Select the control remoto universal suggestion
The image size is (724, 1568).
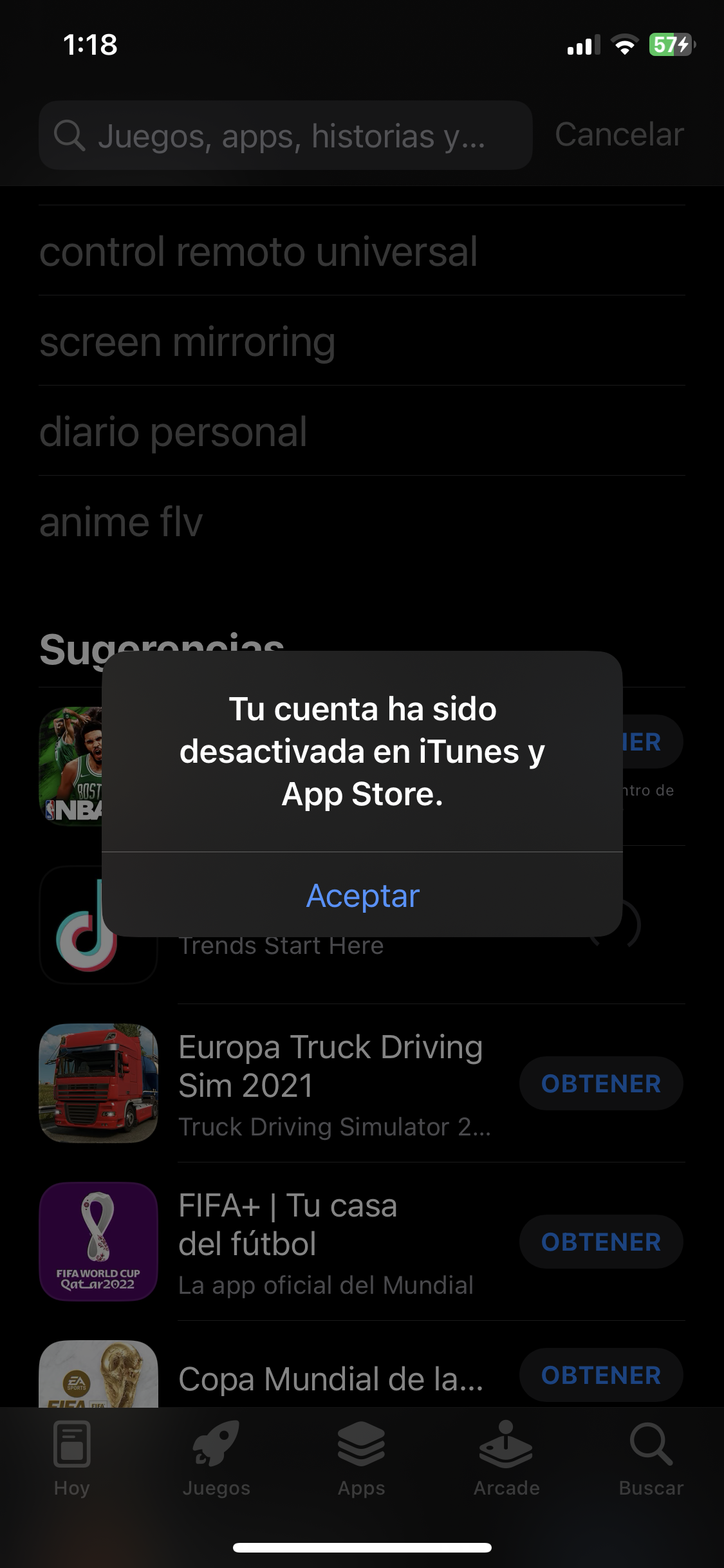258,251
